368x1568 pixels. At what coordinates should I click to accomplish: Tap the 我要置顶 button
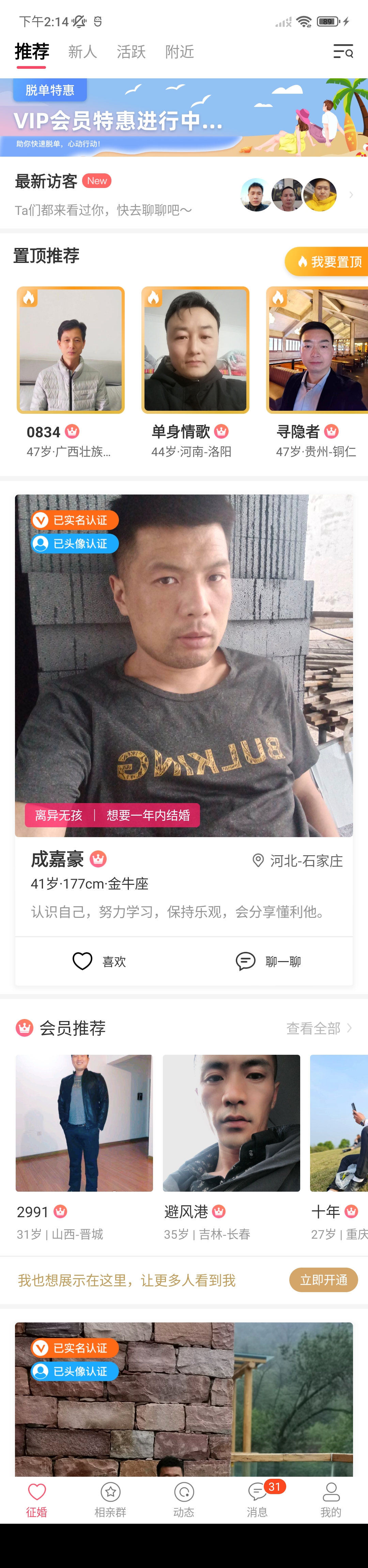[x=328, y=262]
